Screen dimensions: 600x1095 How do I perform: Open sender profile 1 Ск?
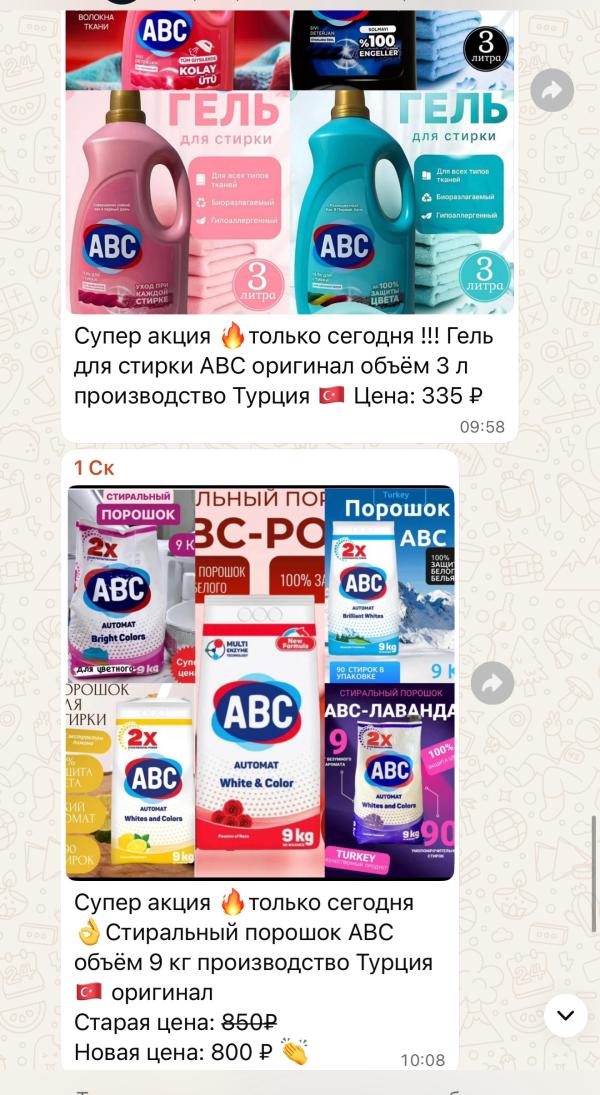coord(94,467)
